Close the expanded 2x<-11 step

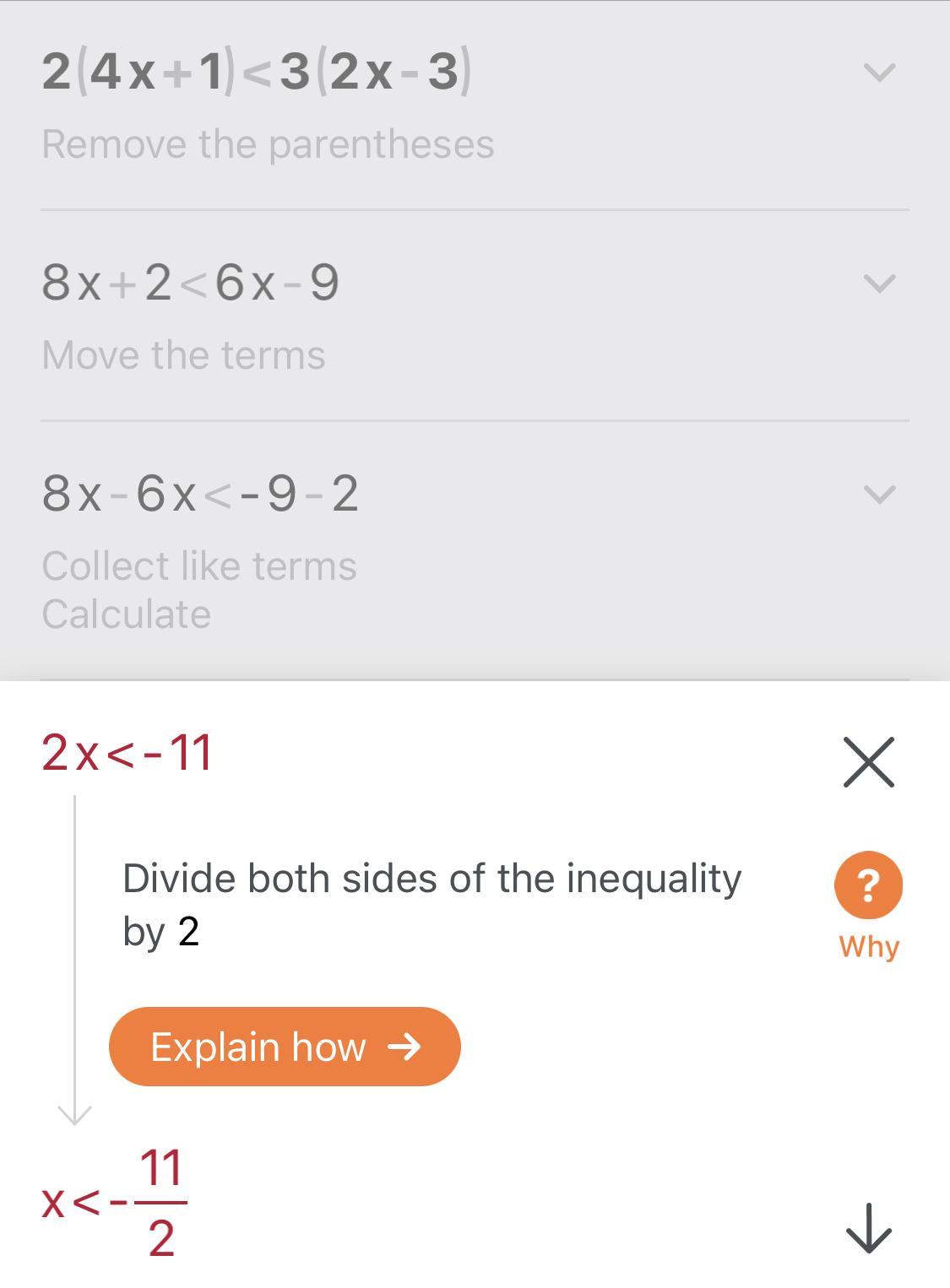pyautogui.click(x=868, y=762)
